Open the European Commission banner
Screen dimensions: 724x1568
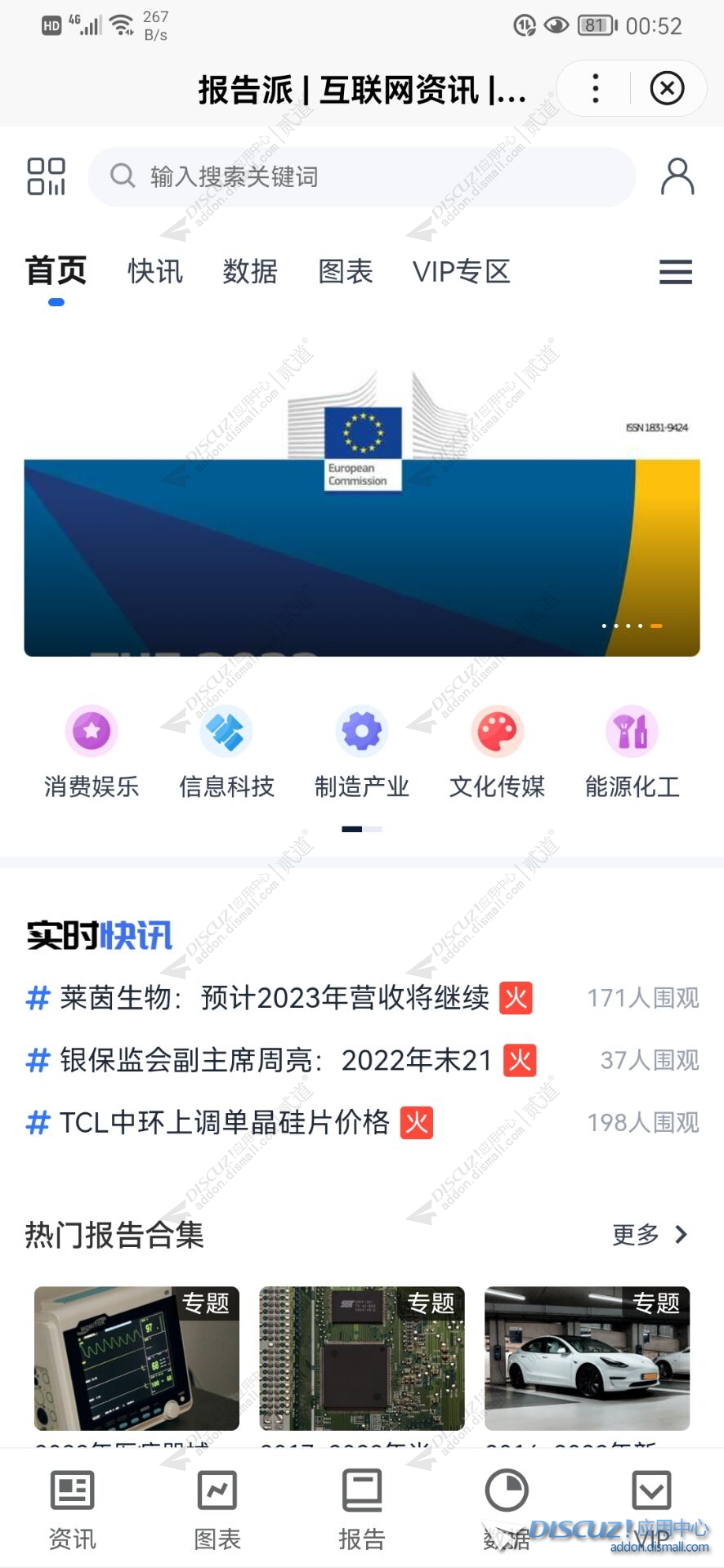tap(361, 506)
